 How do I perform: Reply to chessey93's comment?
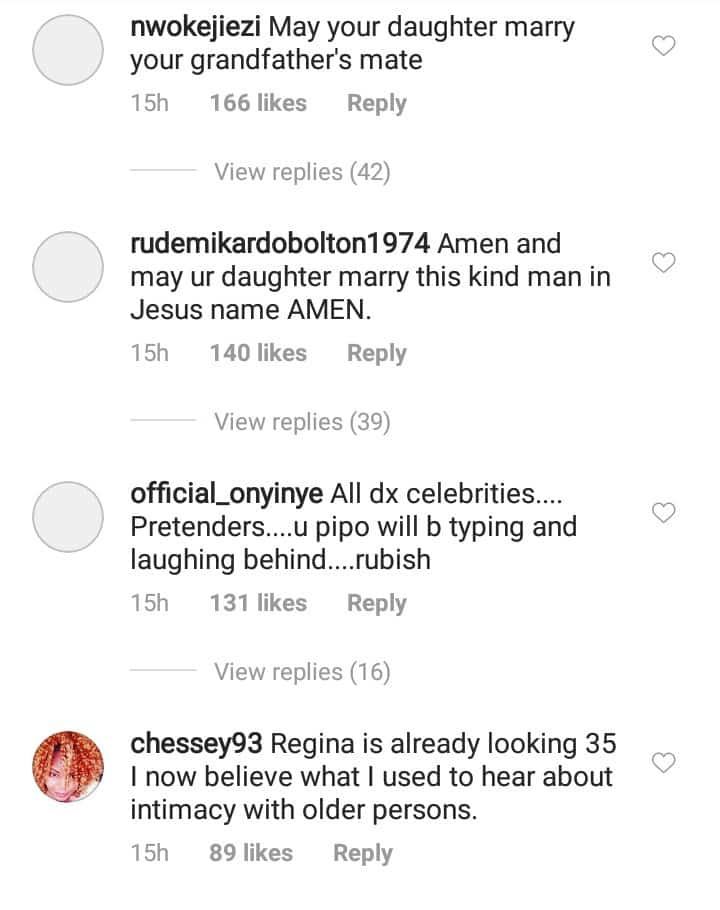pyautogui.click(x=362, y=853)
